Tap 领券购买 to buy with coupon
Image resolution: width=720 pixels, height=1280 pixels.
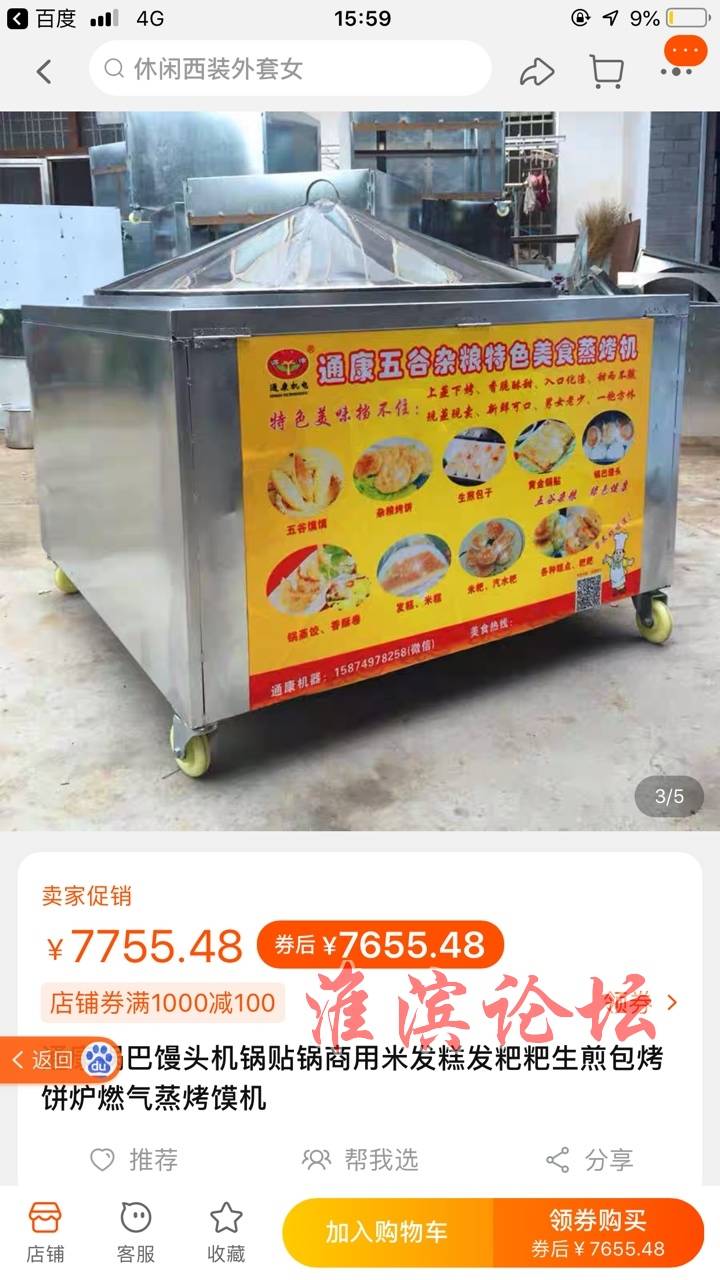(x=598, y=1233)
